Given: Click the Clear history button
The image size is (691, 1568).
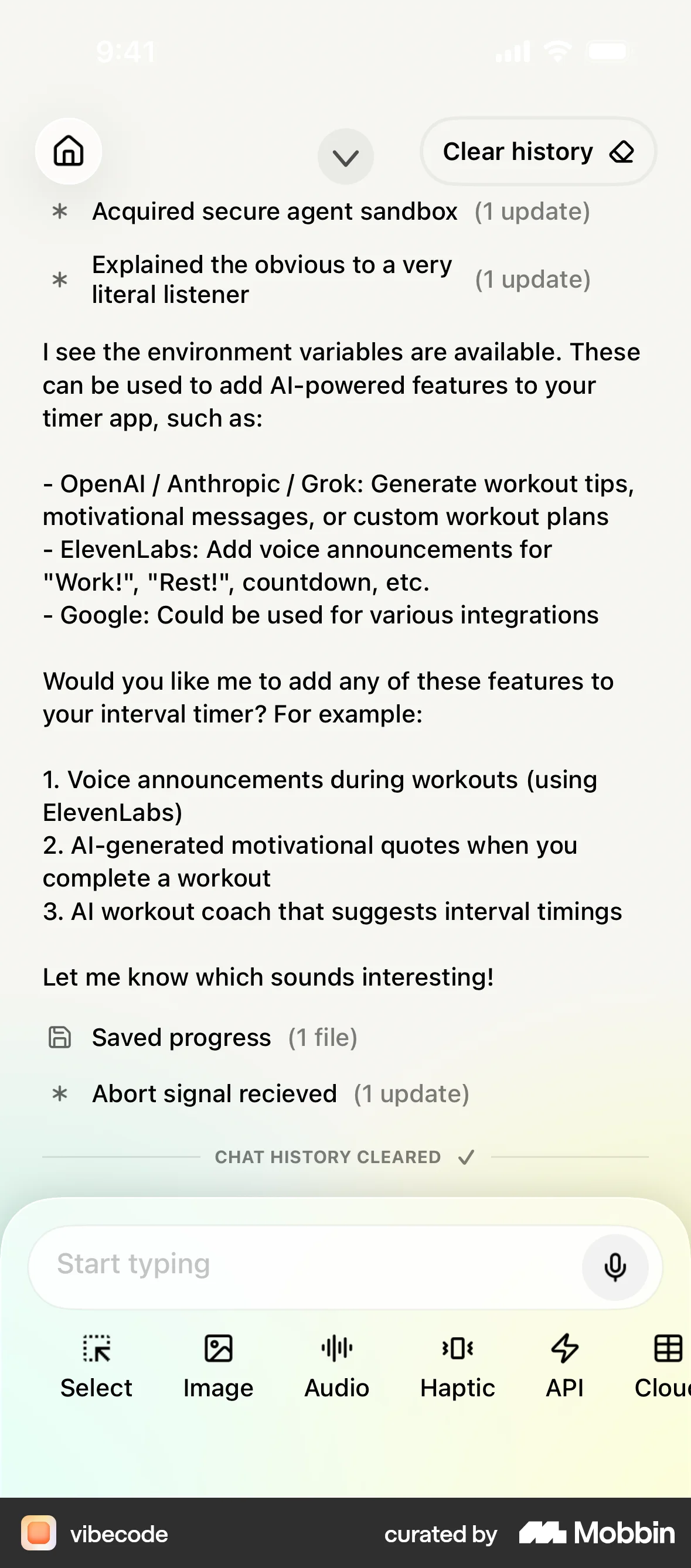Looking at the screenshot, I should (537, 151).
